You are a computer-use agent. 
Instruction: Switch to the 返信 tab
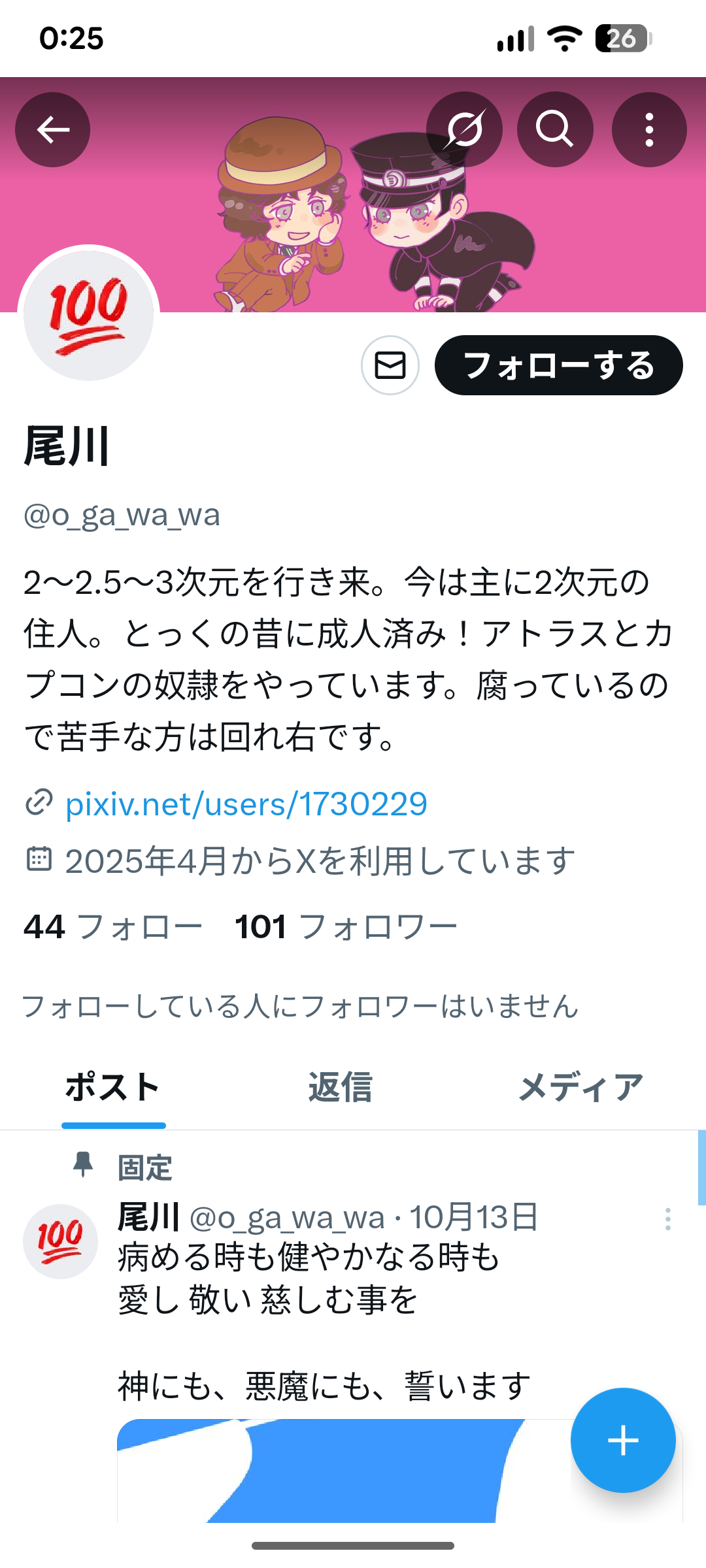pyautogui.click(x=340, y=1087)
